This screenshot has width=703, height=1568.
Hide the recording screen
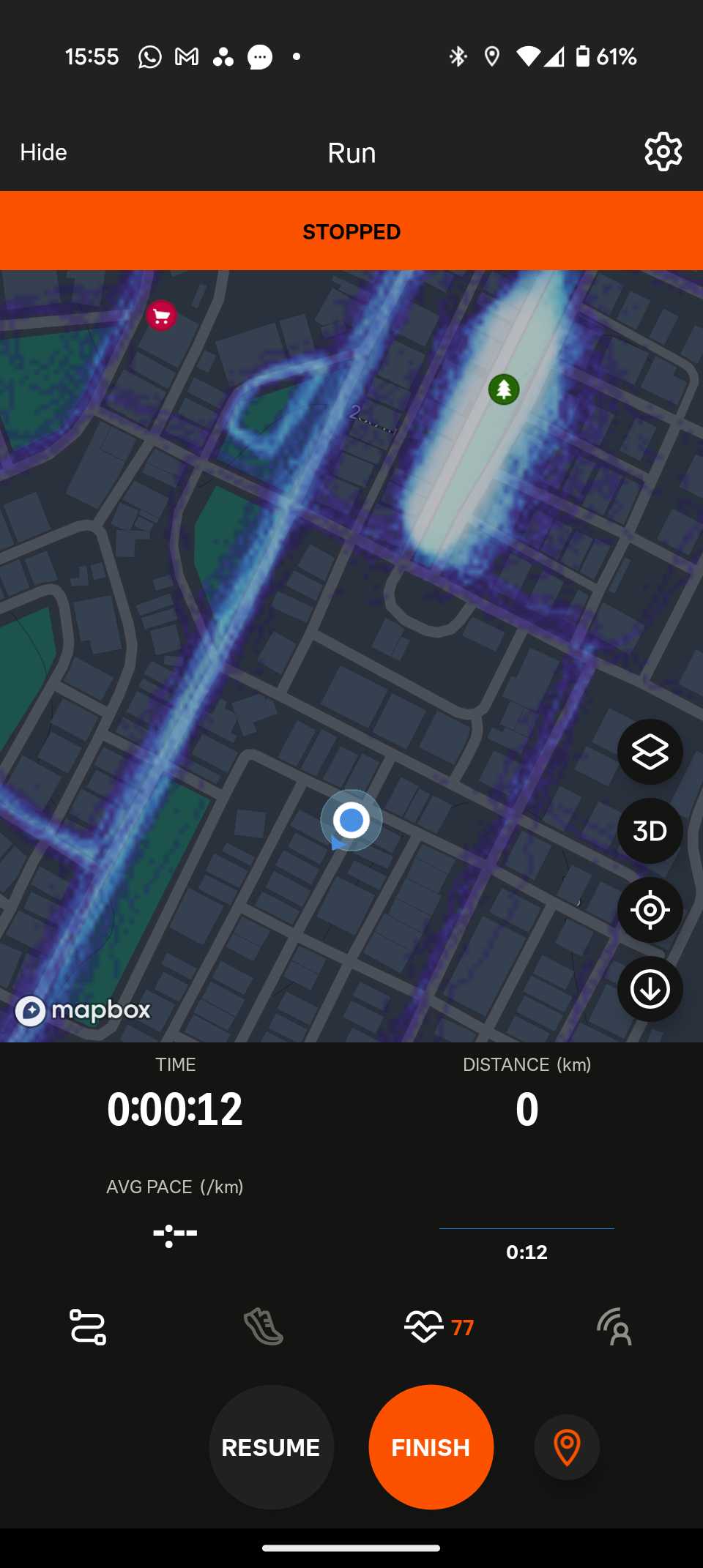click(x=43, y=152)
